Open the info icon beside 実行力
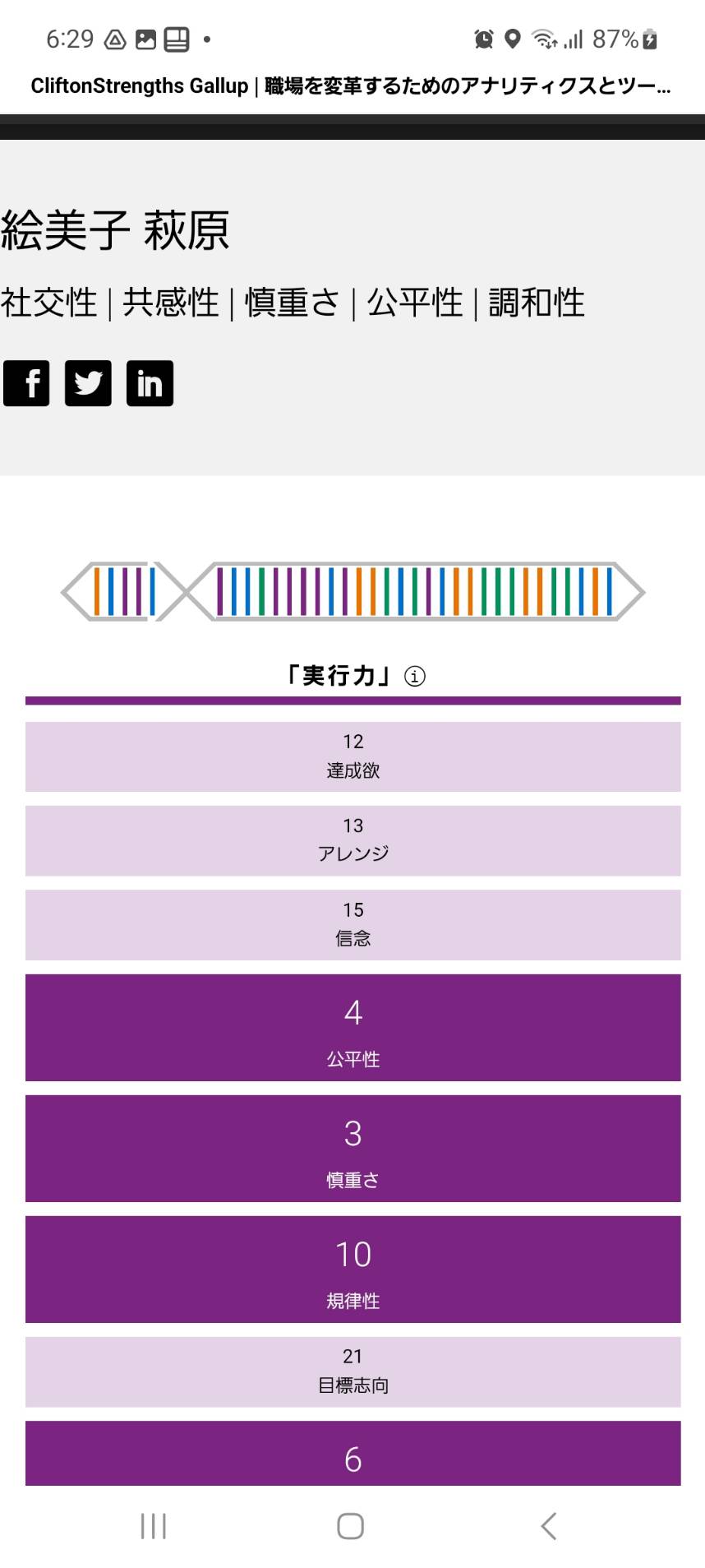Image resolution: width=705 pixels, height=1568 pixels. click(x=415, y=677)
